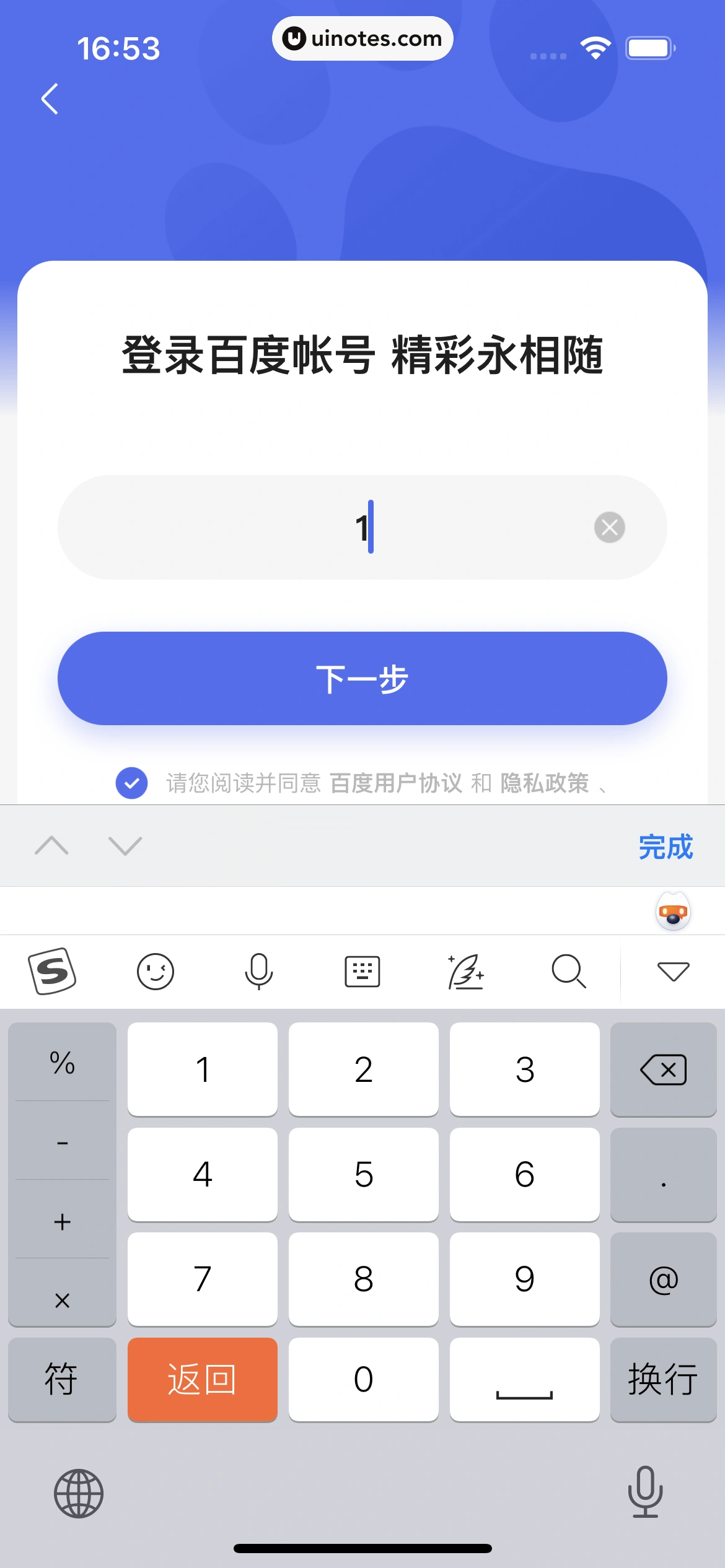Open the Sogou keyboard main menu via S logo
Screen dimensions: 725x1568
point(52,971)
